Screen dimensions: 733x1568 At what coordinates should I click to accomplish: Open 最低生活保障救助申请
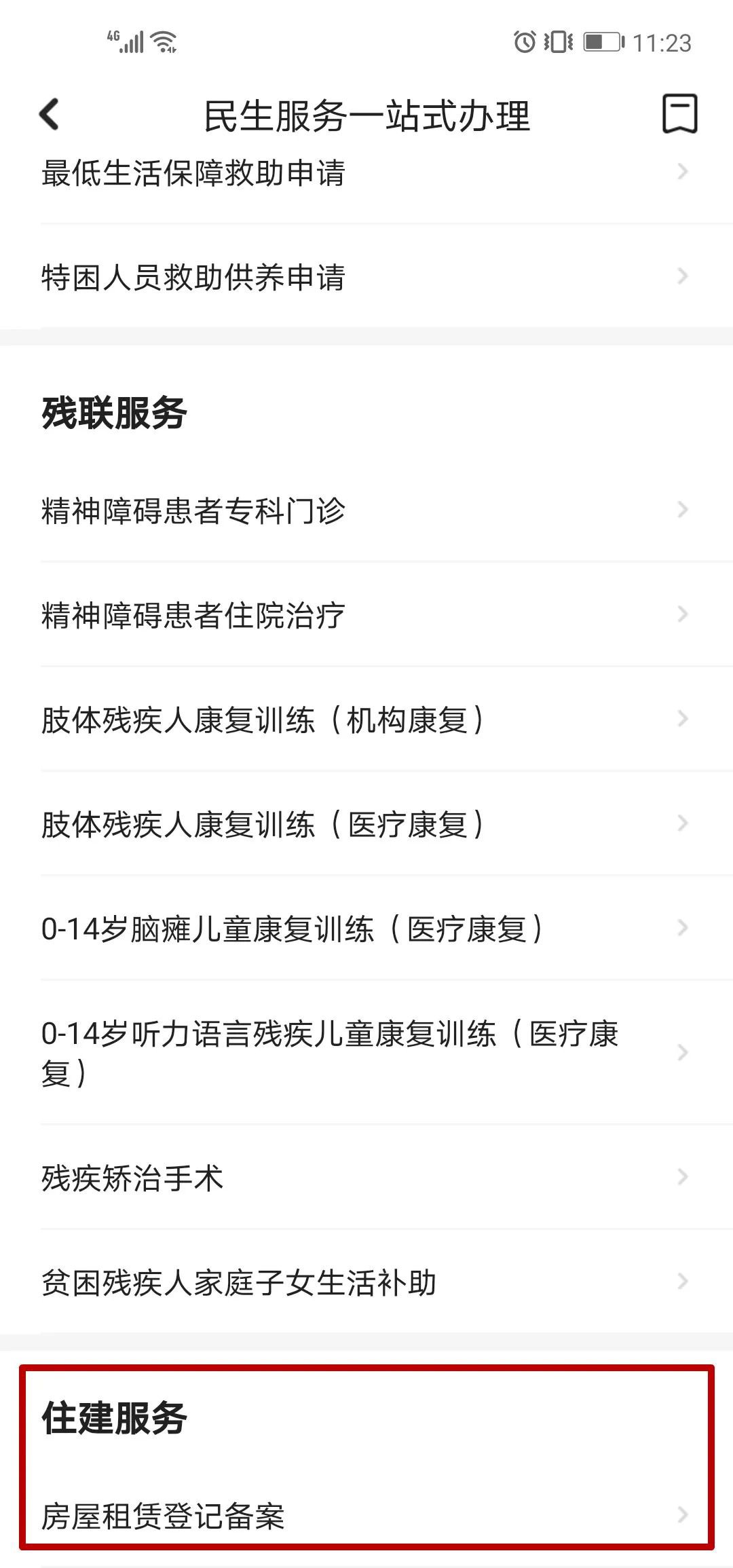coord(193,172)
